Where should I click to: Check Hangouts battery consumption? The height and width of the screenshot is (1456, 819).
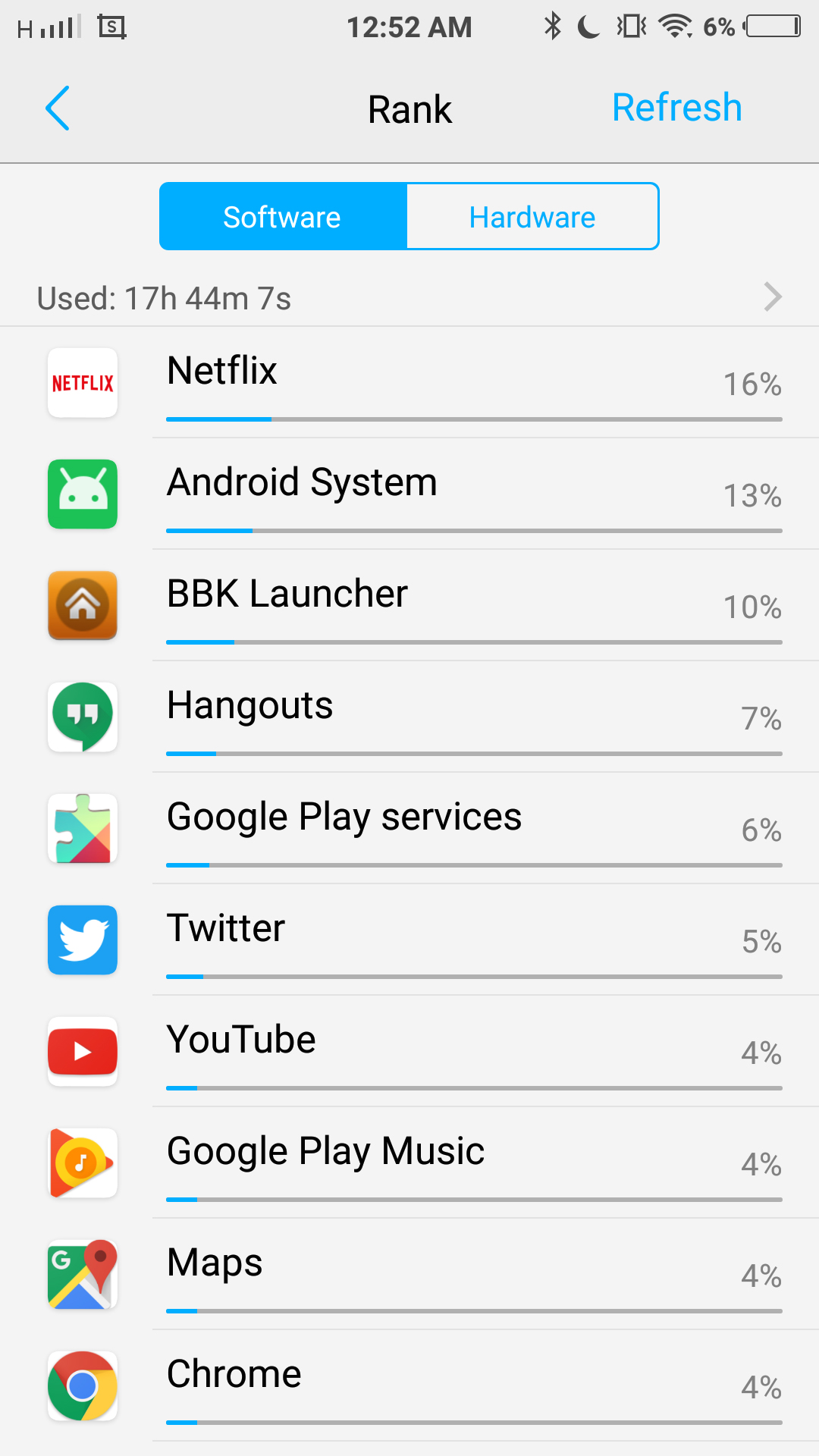click(x=409, y=717)
